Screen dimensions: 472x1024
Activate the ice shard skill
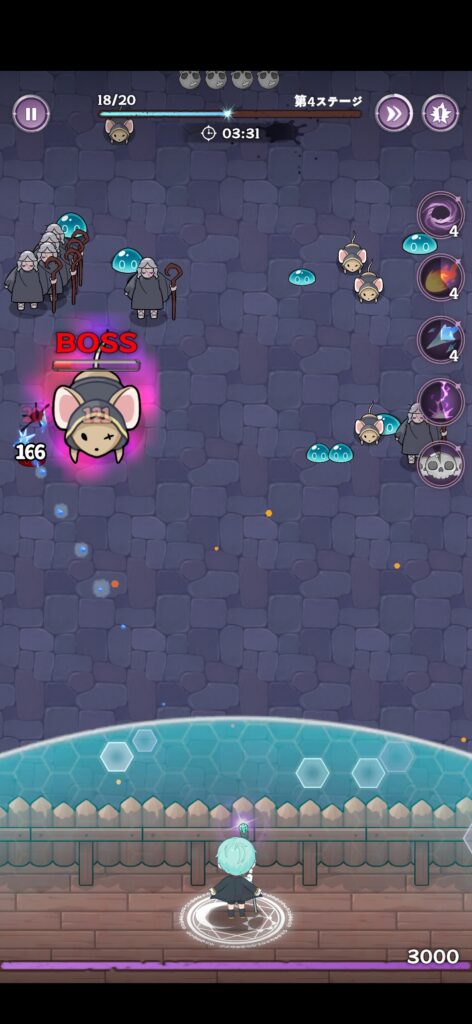click(x=441, y=340)
